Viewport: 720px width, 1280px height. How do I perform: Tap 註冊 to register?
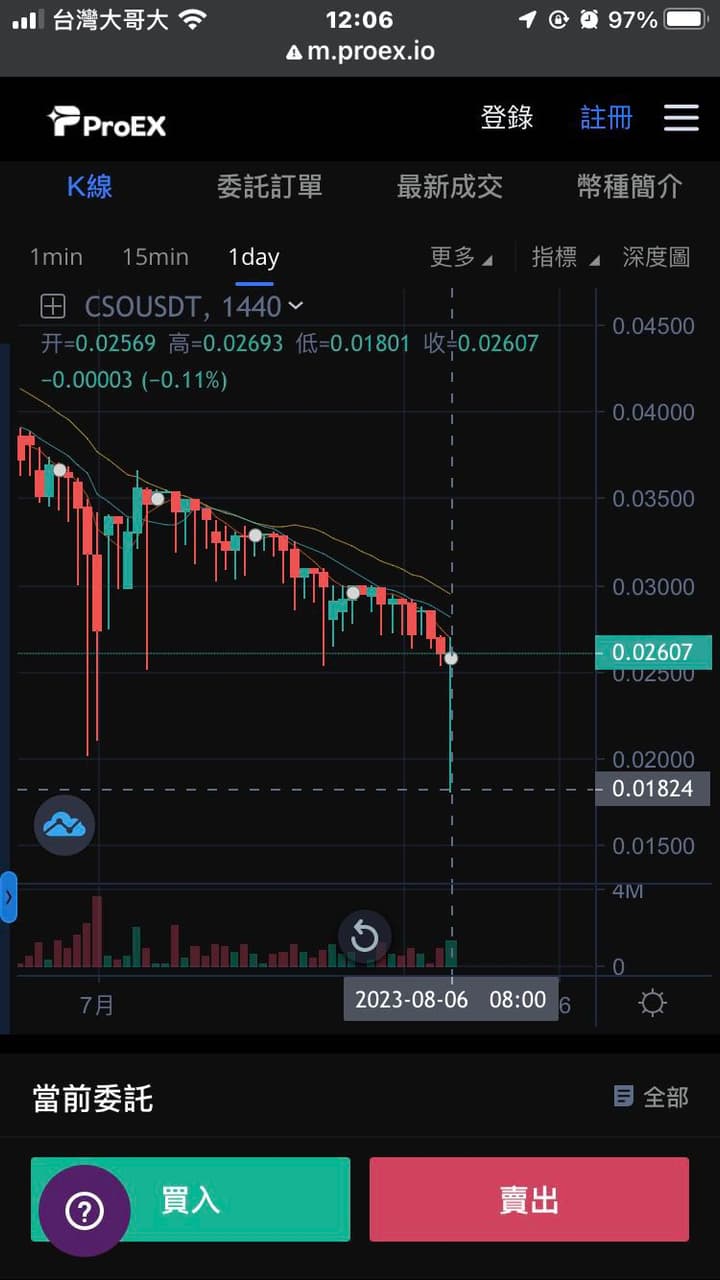[607, 118]
